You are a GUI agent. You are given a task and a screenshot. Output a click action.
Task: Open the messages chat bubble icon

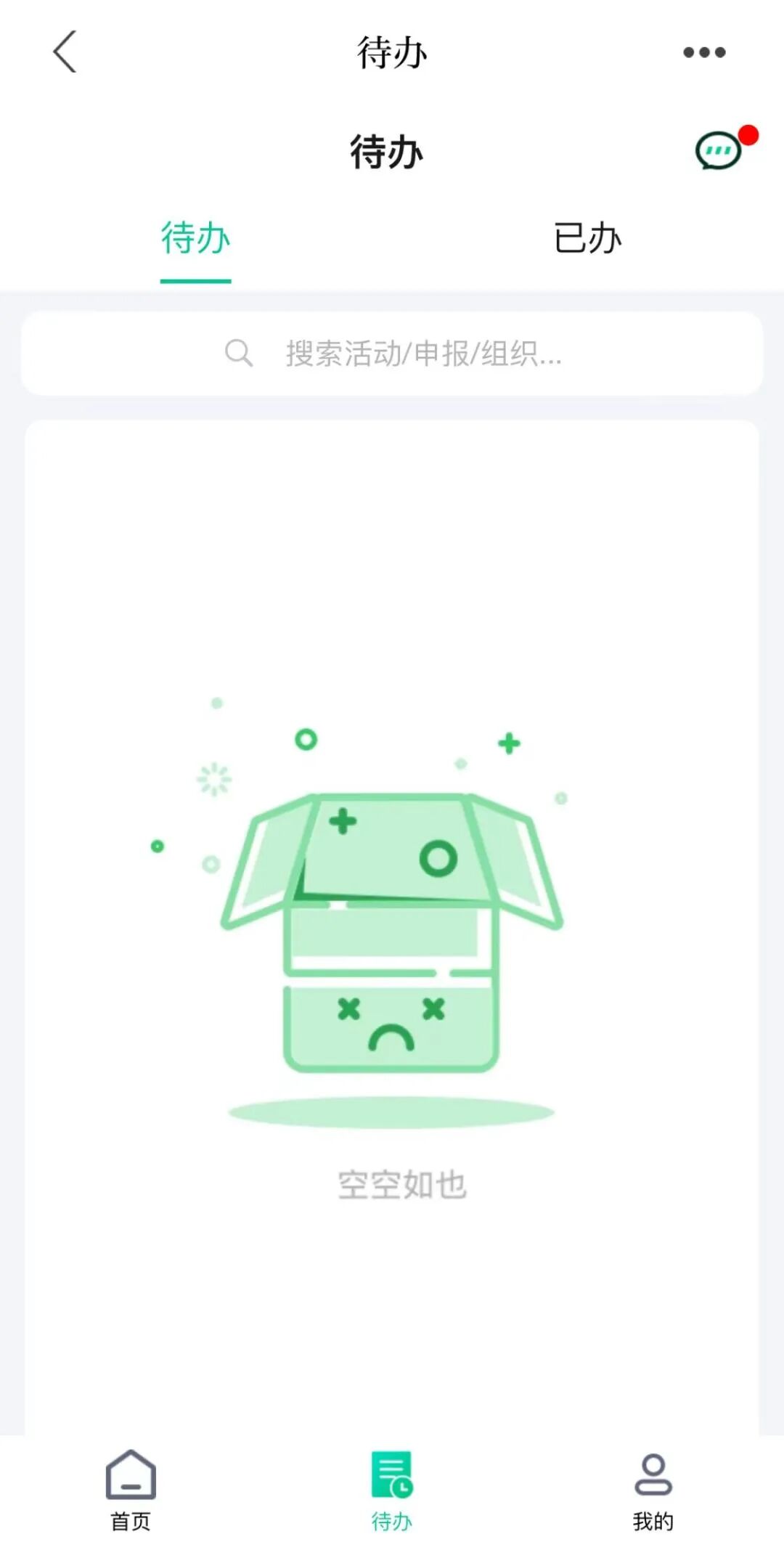719,151
